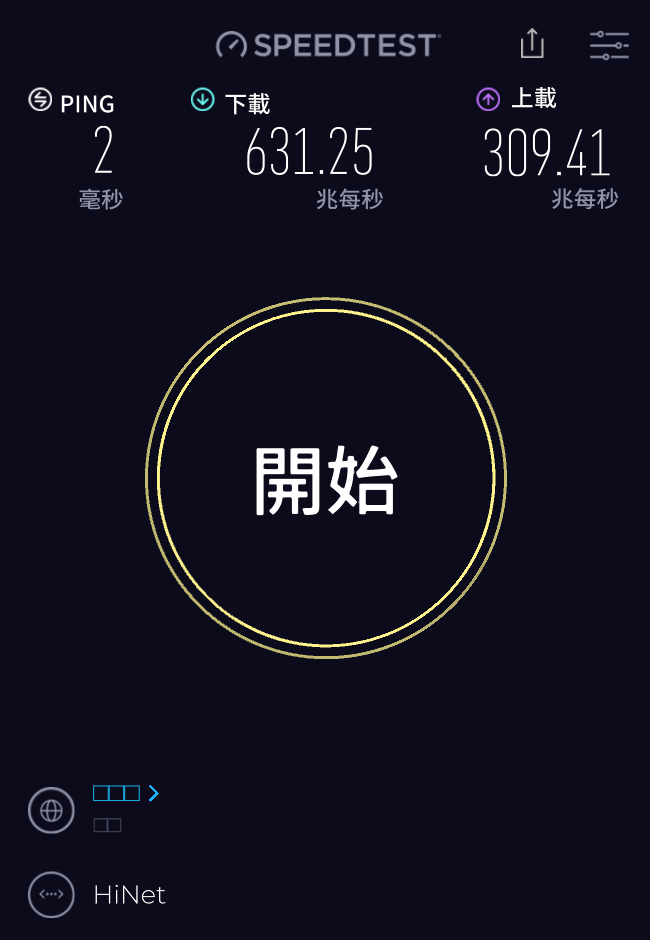Share the speed test result
The width and height of the screenshot is (650, 940).
tap(532, 44)
